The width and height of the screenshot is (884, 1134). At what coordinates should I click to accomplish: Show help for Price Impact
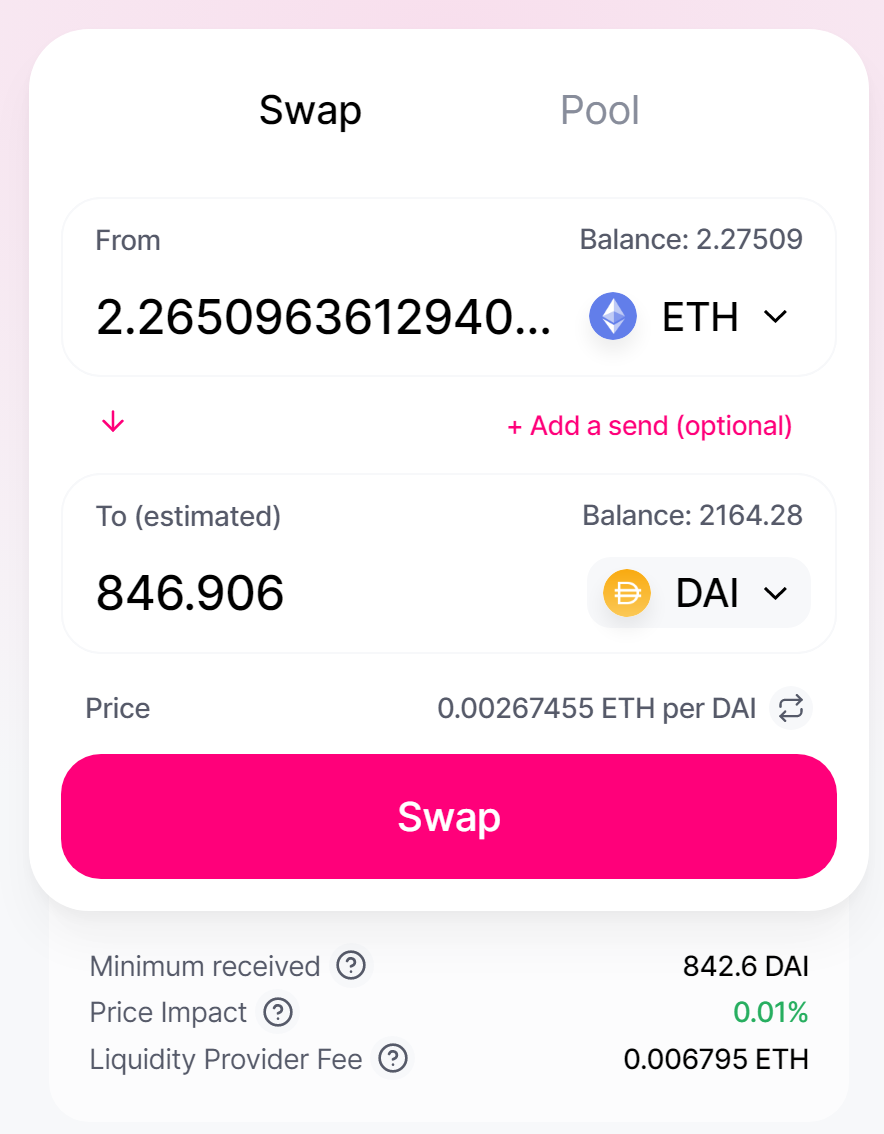[277, 1012]
